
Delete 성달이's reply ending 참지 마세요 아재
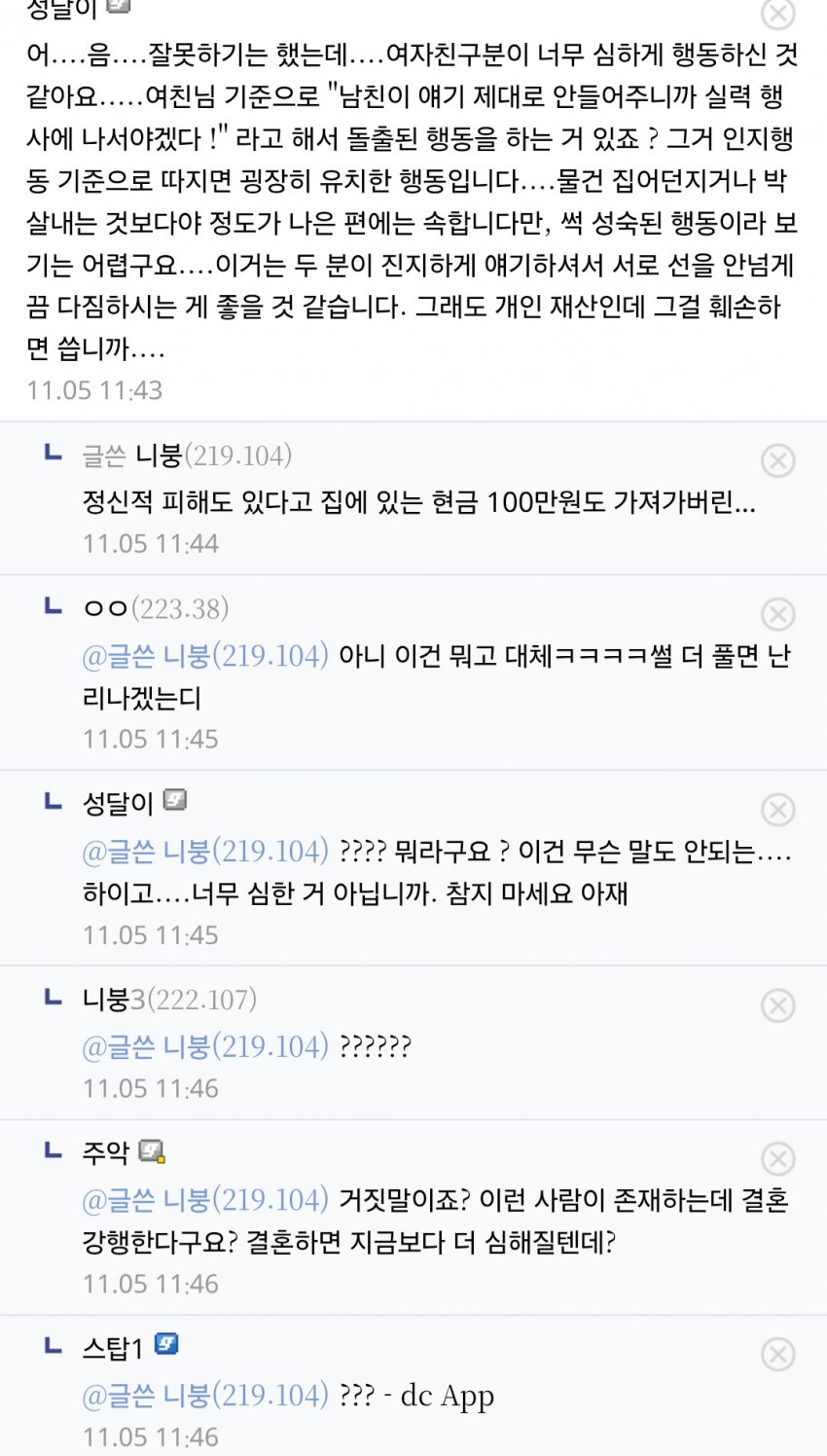point(777,810)
